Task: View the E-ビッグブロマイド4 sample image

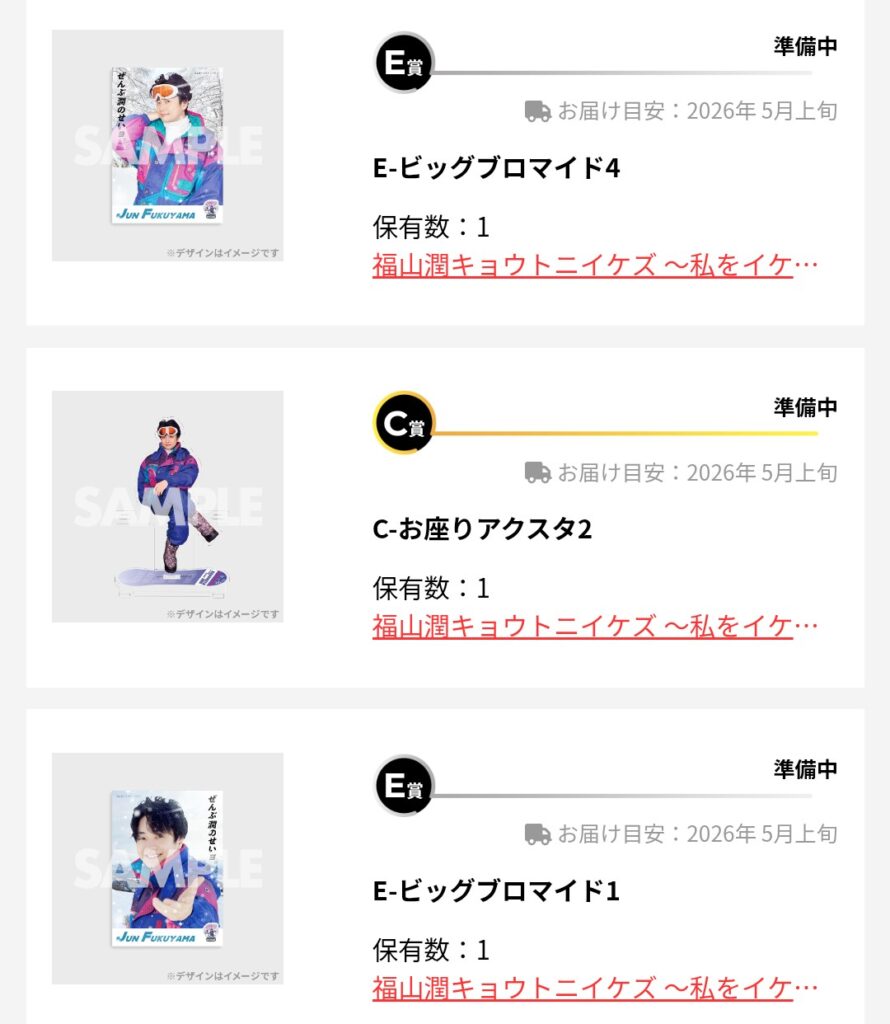Action: 168,146
